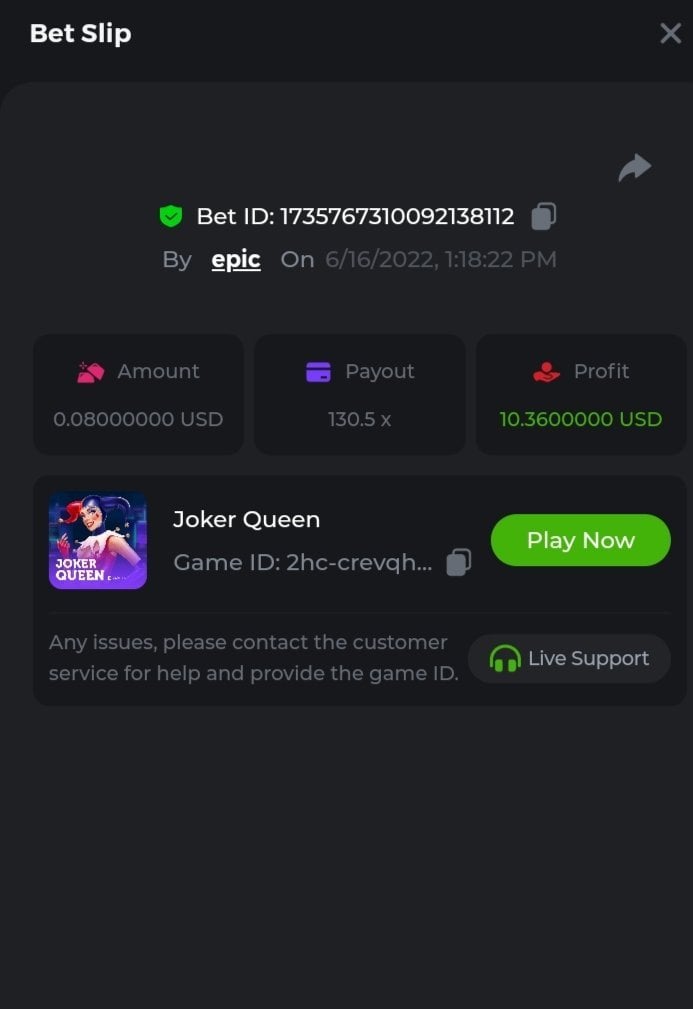Image resolution: width=693 pixels, height=1009 pixels.
Task: Open the epic user profile link
Action: click(x=236, y=259)
